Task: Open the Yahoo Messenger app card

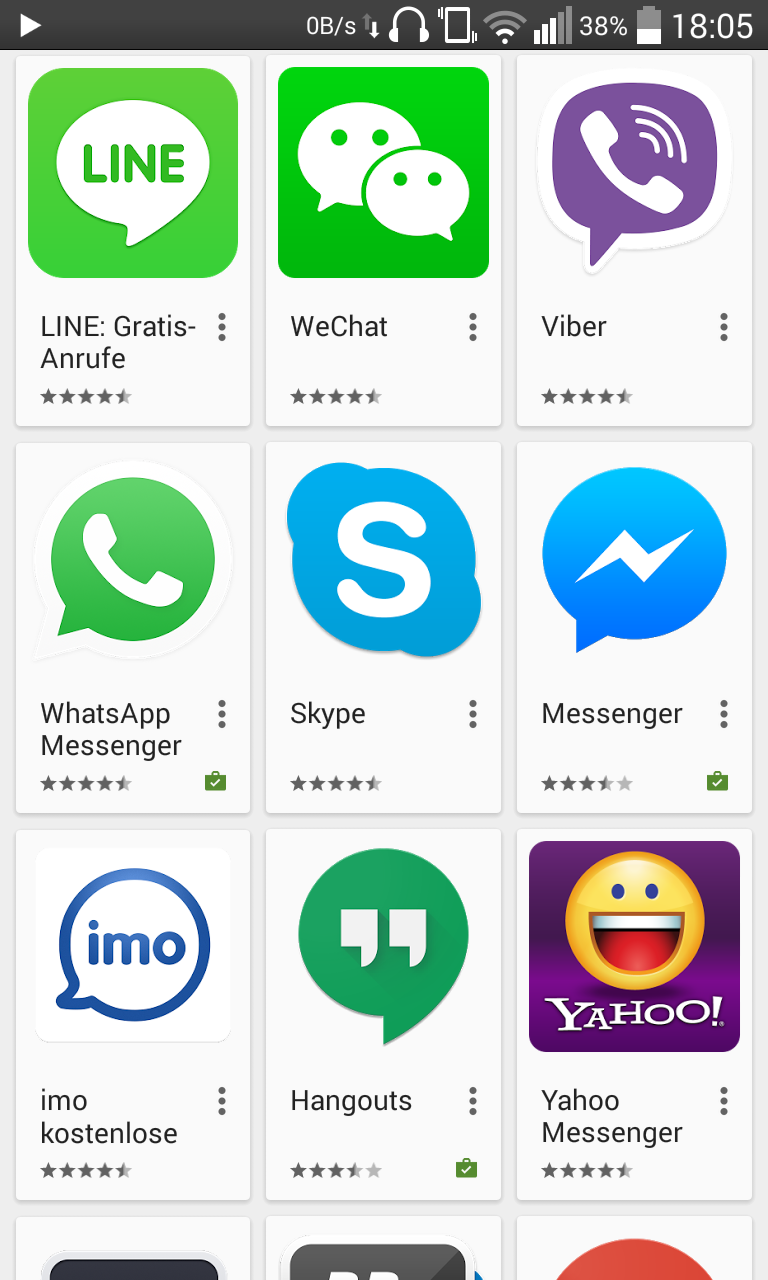Action: [x=633, y=946]
